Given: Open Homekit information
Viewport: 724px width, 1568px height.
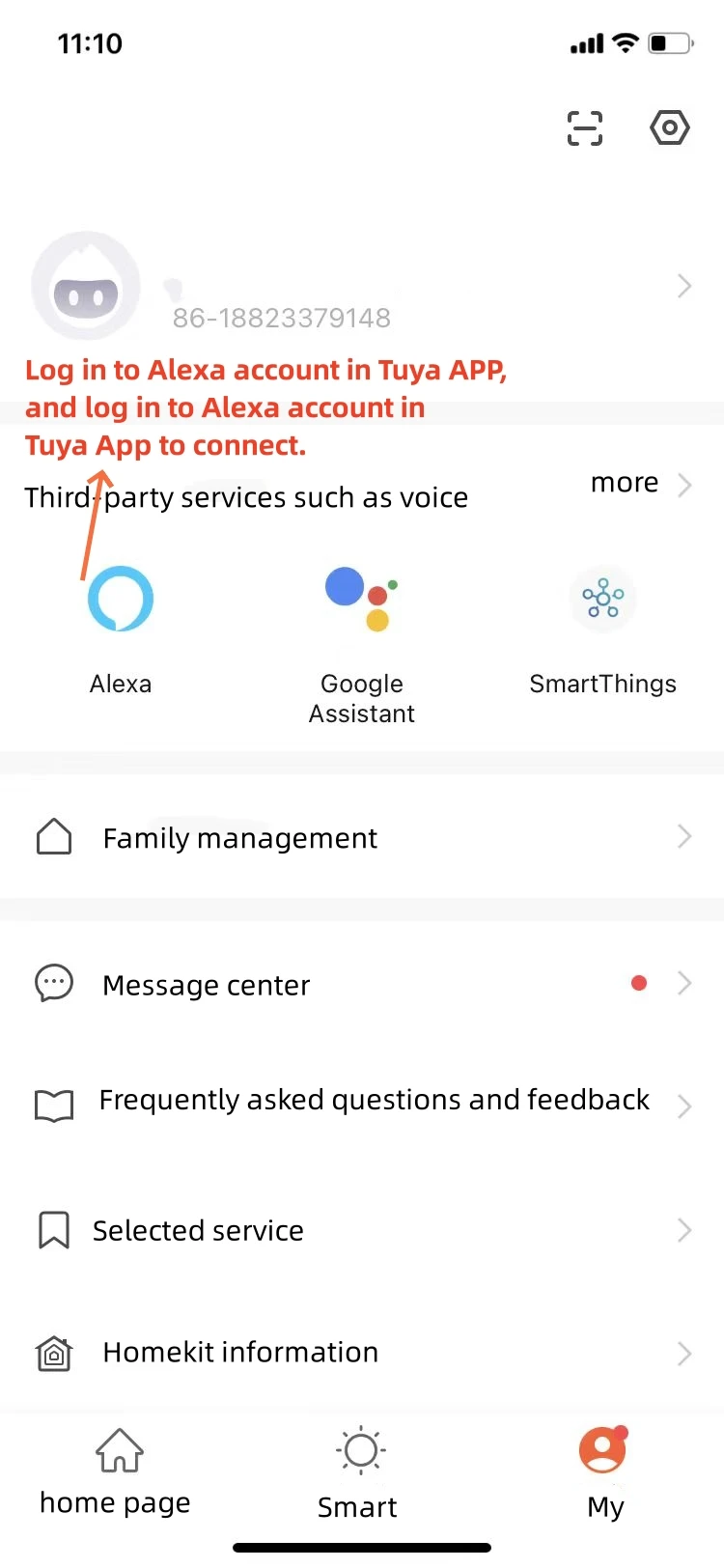Looking at the screenshot, I should 361,1353.
